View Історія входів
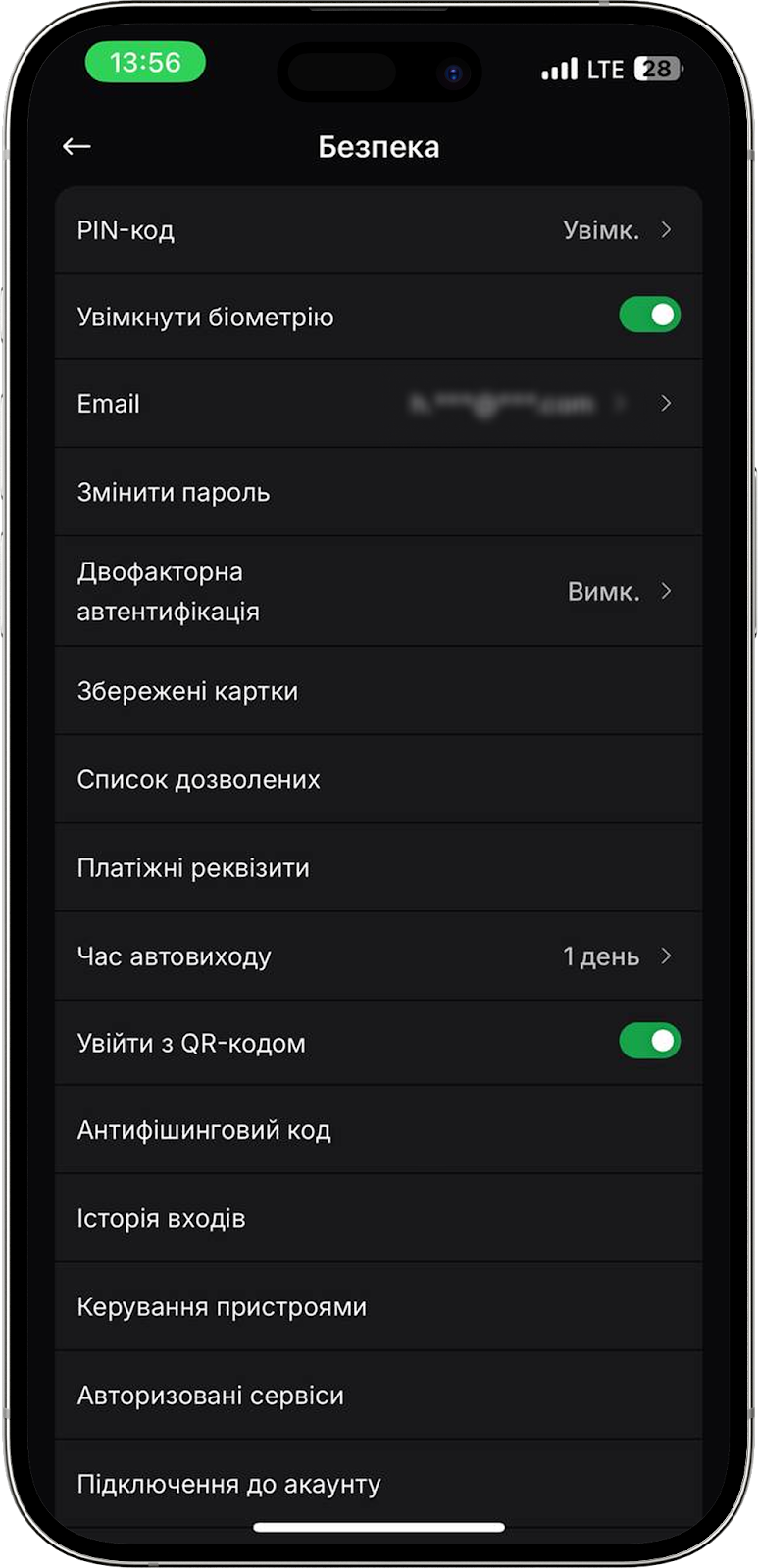 (378, 1218)
